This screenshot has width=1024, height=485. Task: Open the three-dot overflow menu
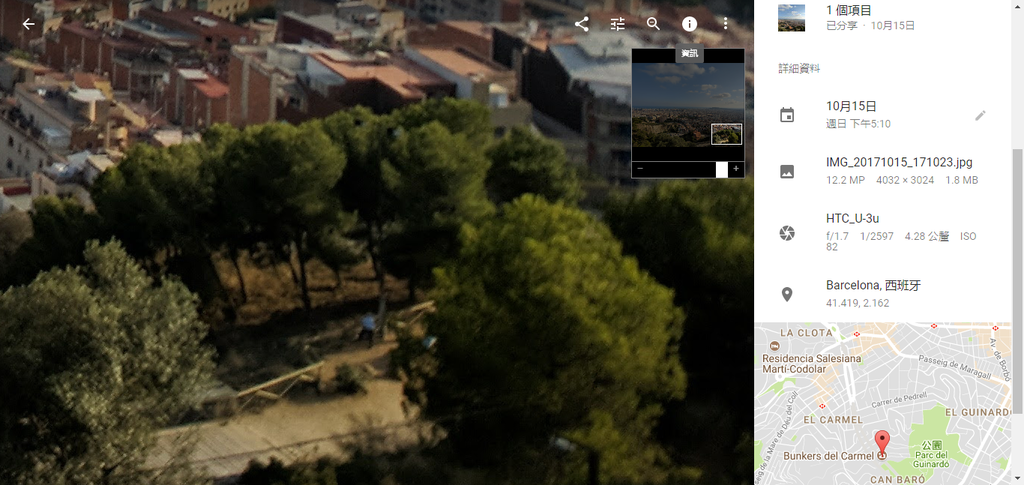(x=725, y=24)
